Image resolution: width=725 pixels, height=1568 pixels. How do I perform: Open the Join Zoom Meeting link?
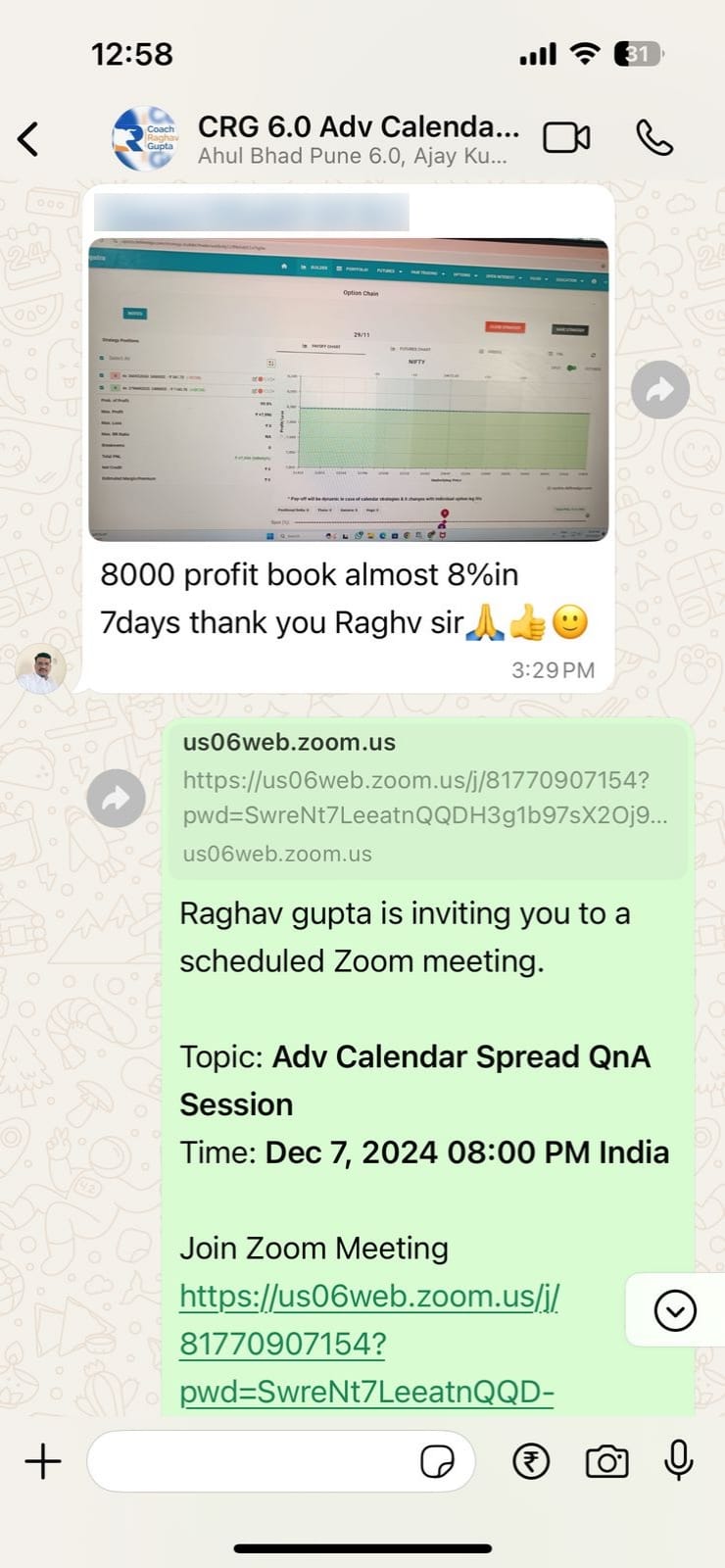coord(368,1343)
